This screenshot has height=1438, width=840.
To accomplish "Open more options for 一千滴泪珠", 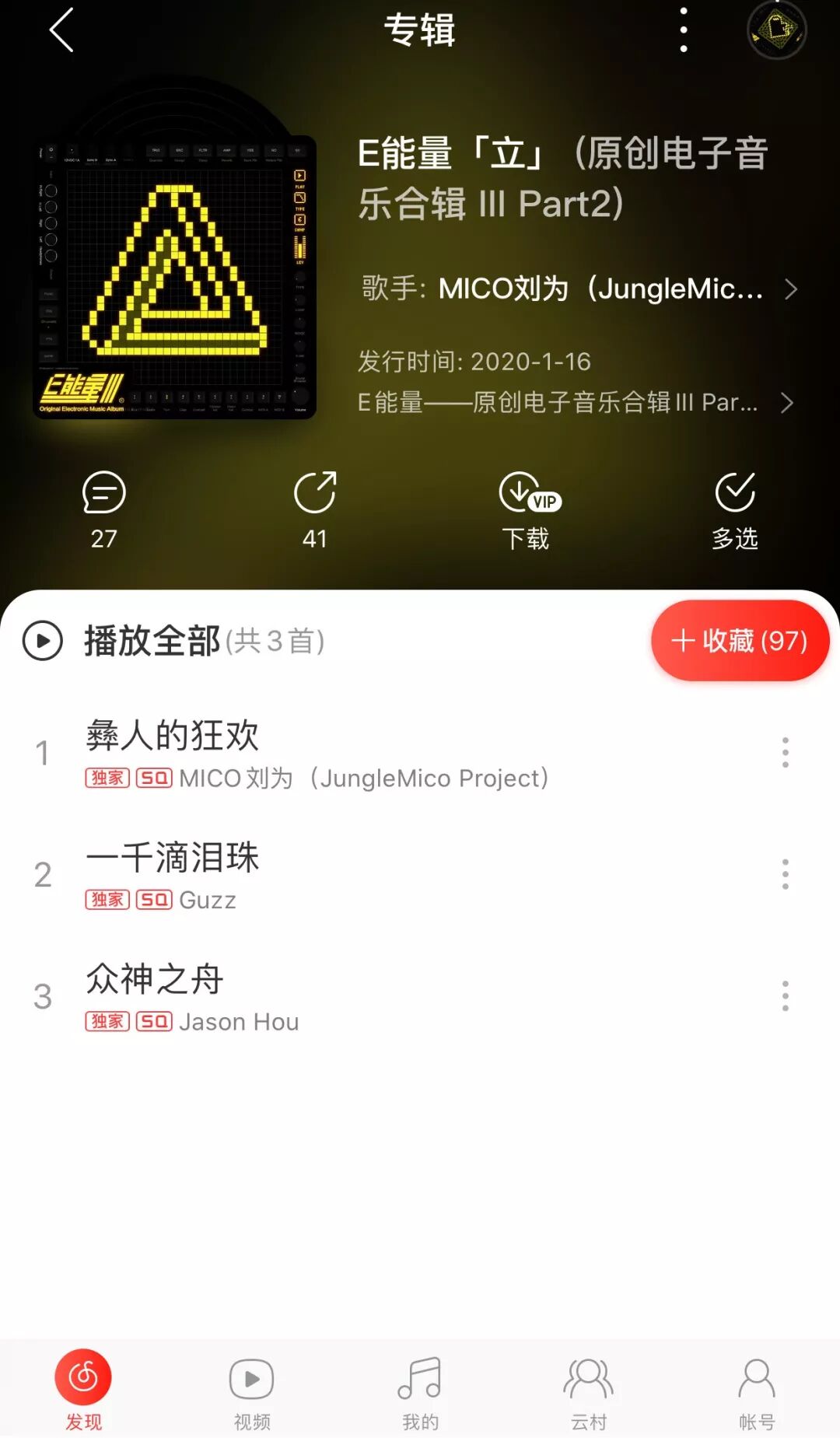I will [785, 874].
